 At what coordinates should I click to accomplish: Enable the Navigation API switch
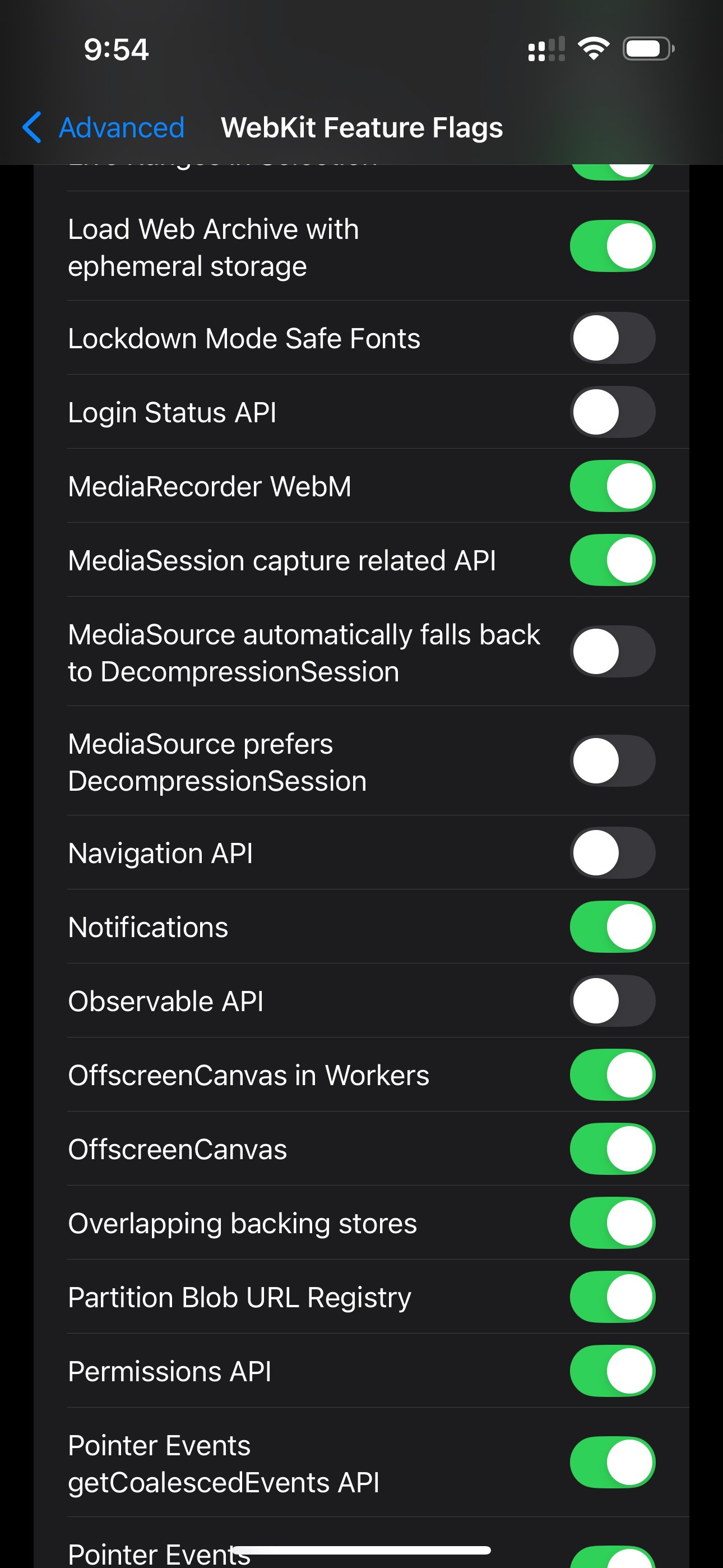pos(612,853)
